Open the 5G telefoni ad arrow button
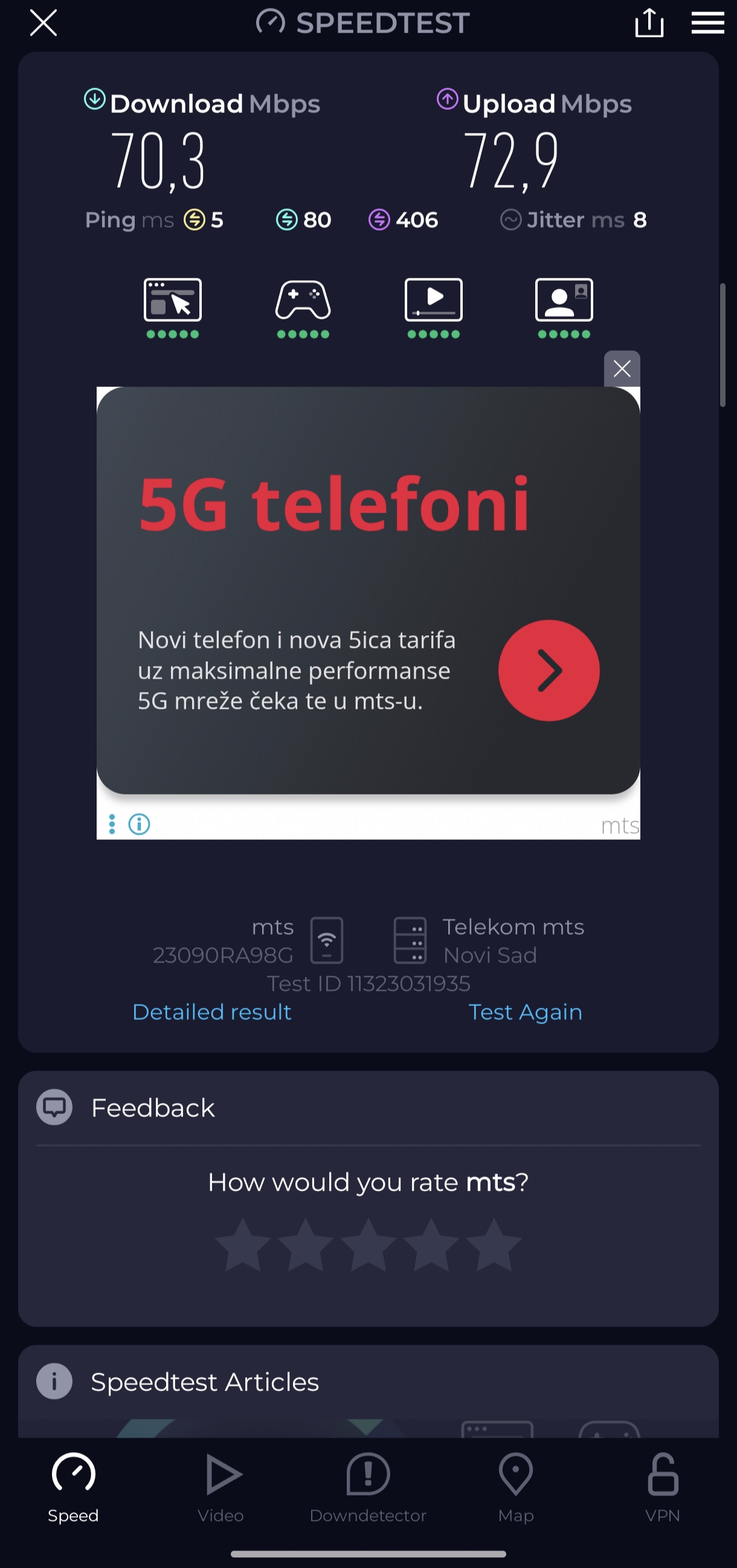 click(x=548, y=670)
